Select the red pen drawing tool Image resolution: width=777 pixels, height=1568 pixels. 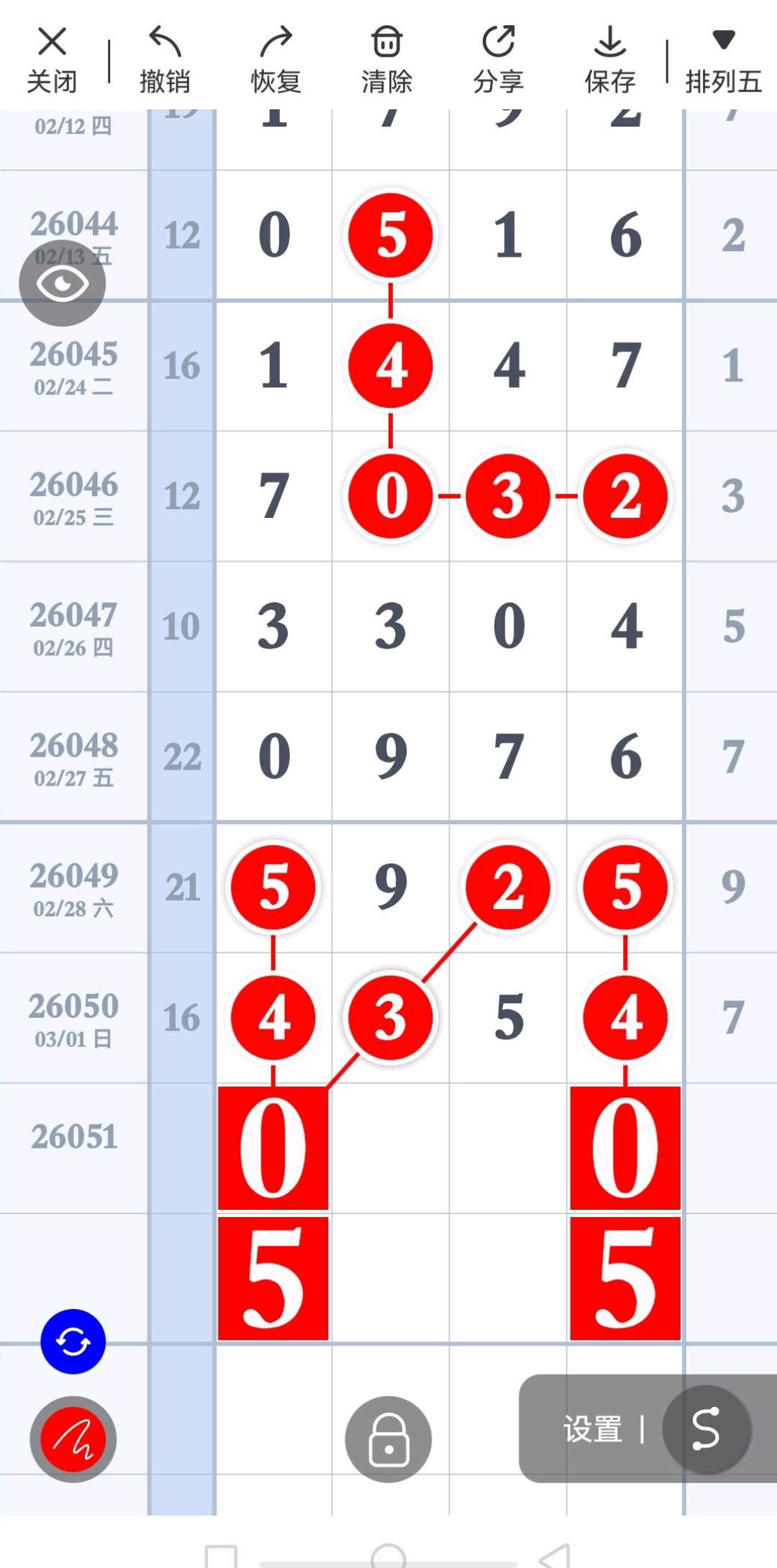(x=73, y=1439)
